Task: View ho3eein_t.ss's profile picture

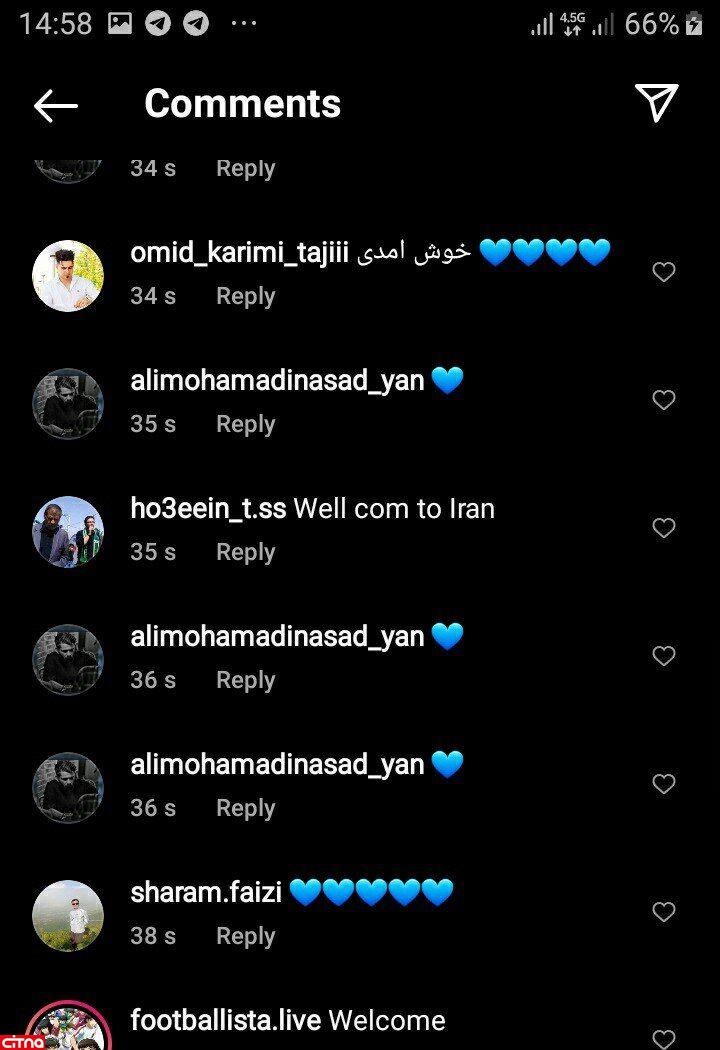Action: (68, 532)
